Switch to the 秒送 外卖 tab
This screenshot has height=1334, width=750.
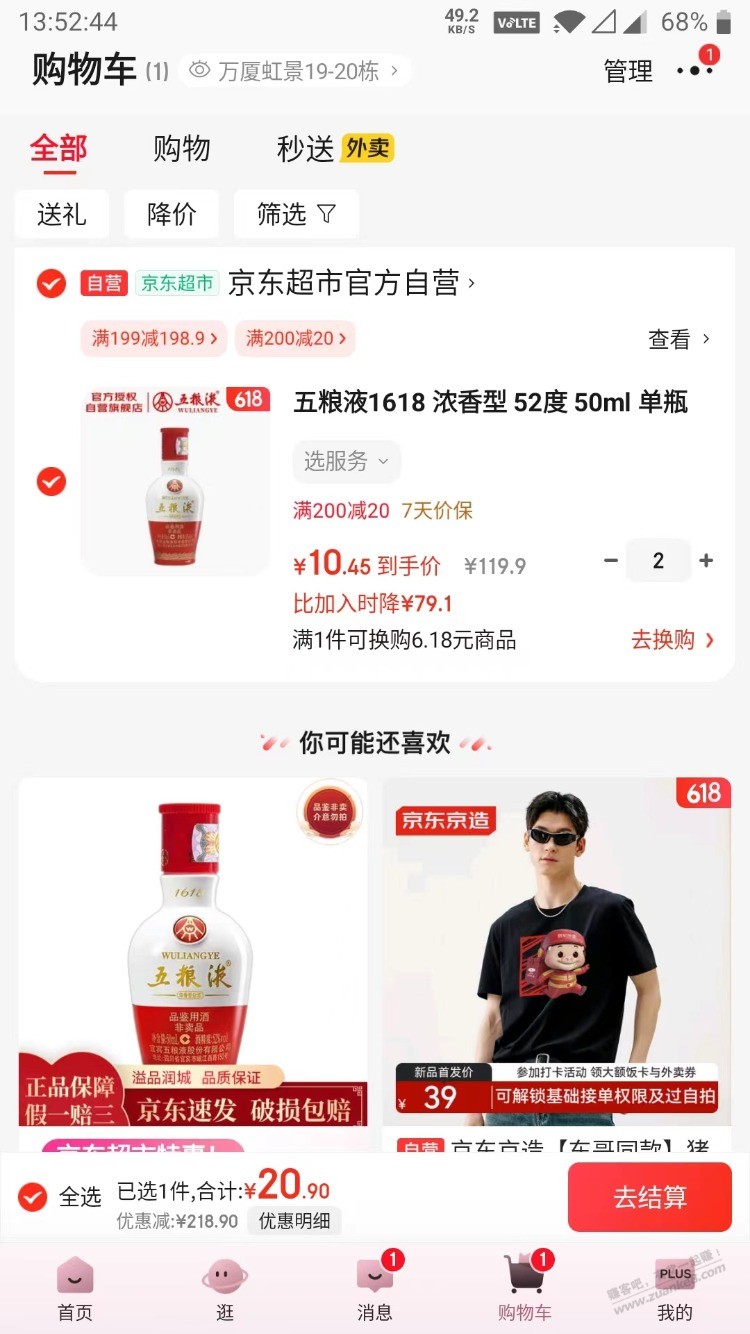pyautogui.click(x=335, y=149)
